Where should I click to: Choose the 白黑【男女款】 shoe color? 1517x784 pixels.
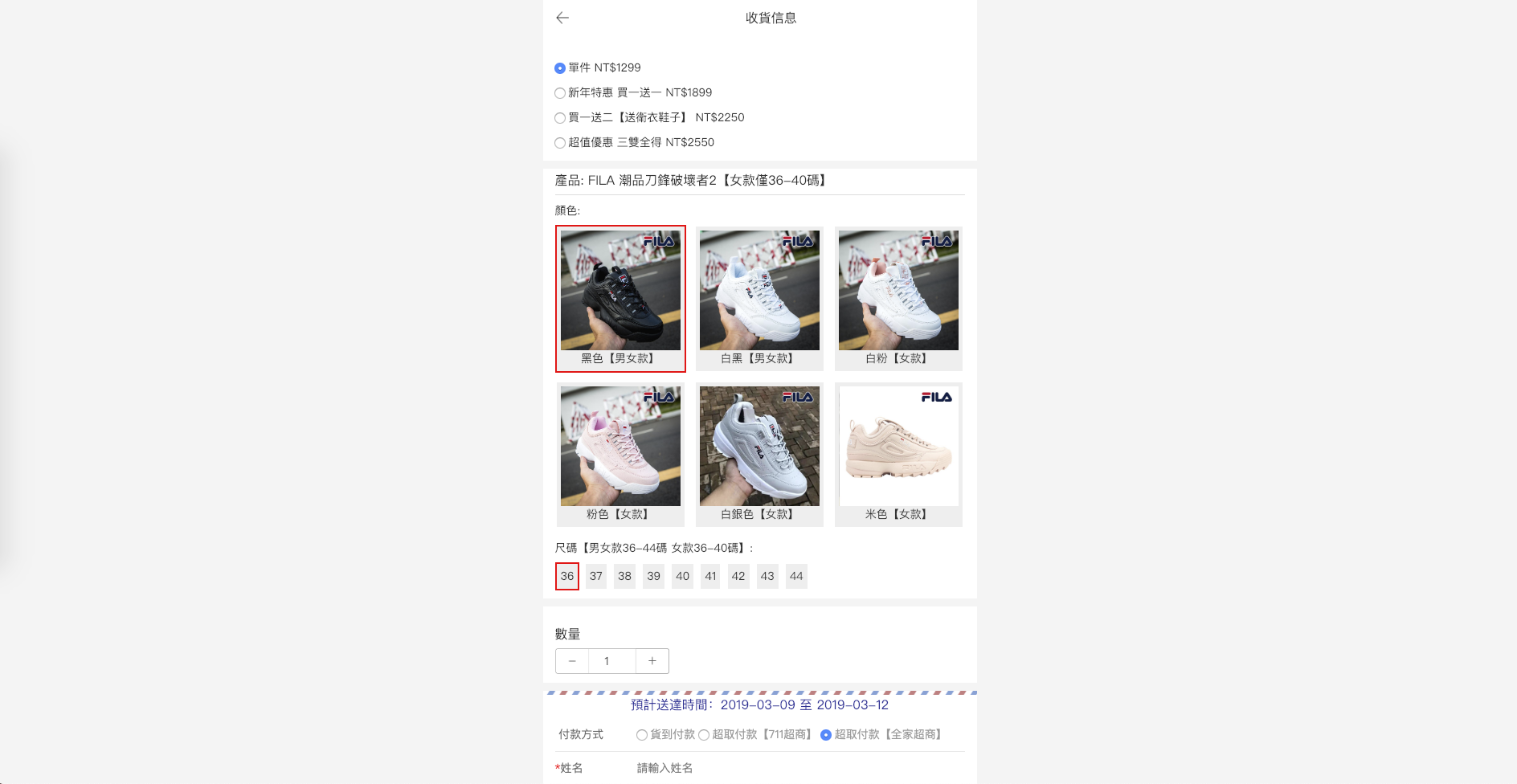click(x=759, y=298)
